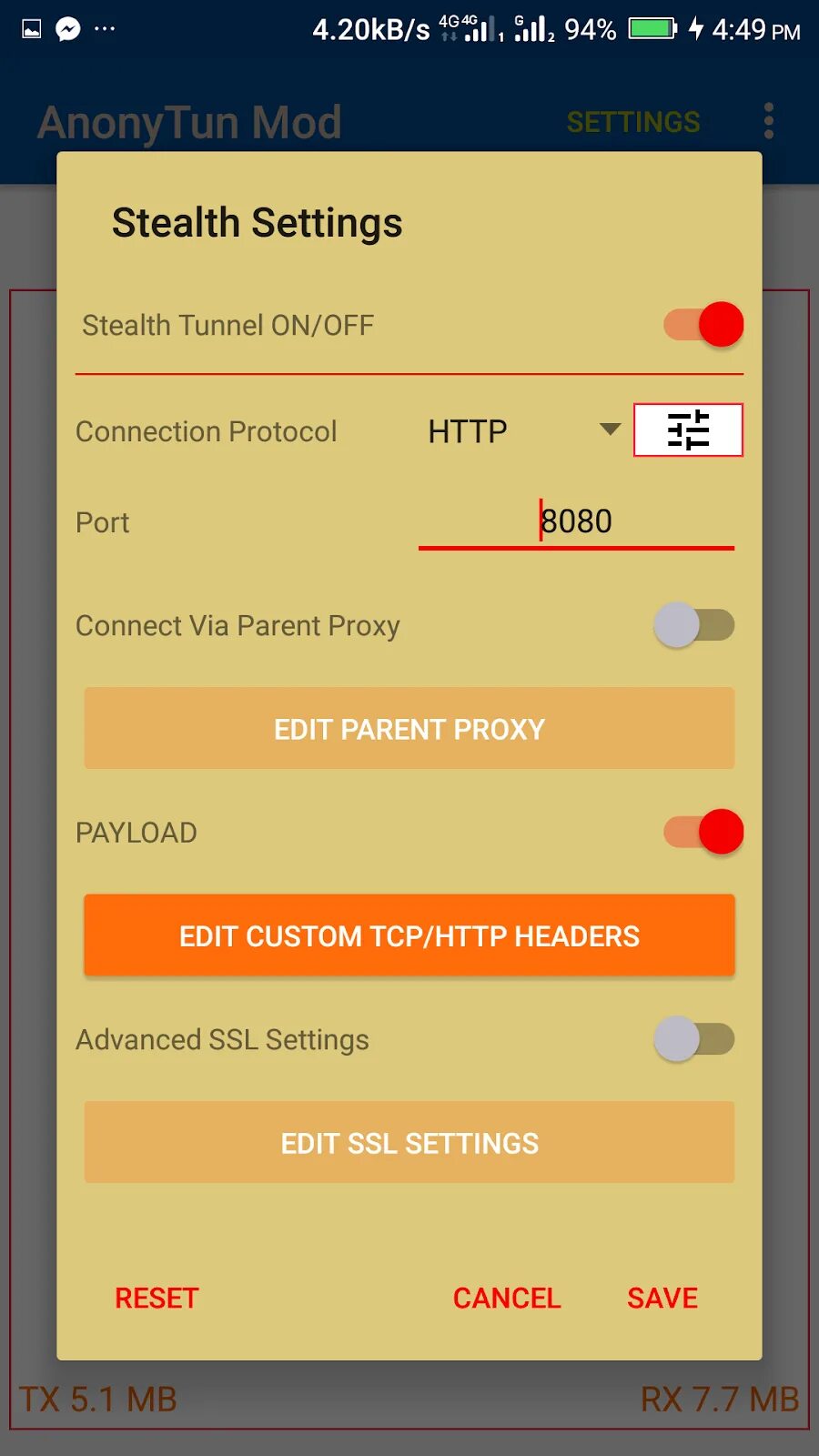Turn off the Stealth Tunnel switch
The image size is (819, 1456).
tap(703, 325)
